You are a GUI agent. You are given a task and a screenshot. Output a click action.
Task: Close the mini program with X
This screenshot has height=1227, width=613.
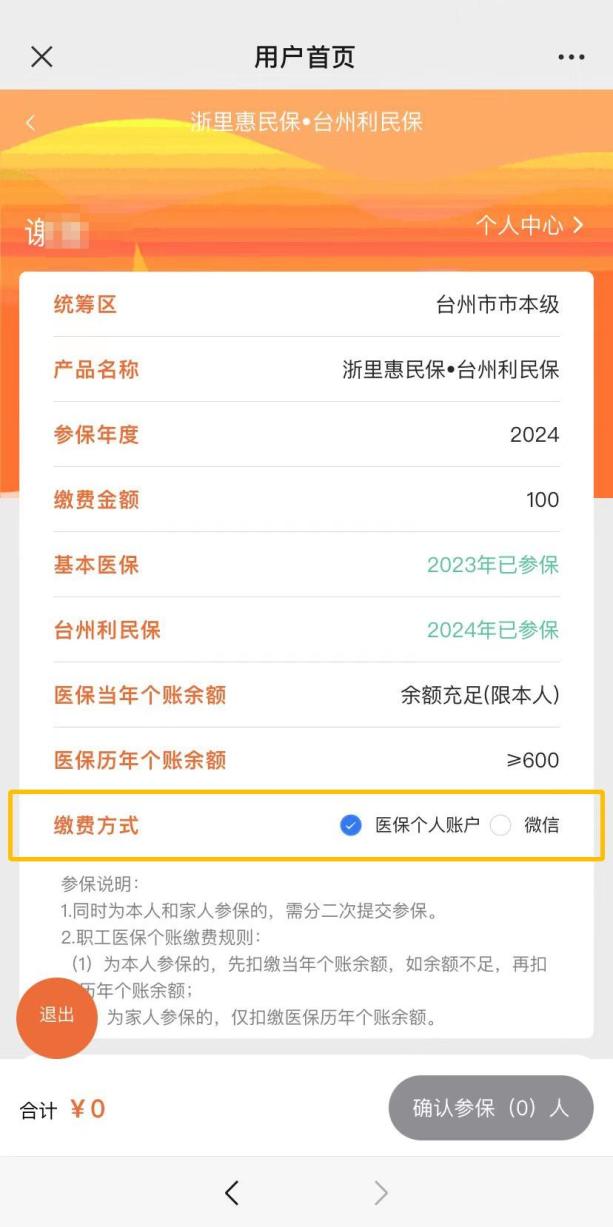click(x=41, y=57)
